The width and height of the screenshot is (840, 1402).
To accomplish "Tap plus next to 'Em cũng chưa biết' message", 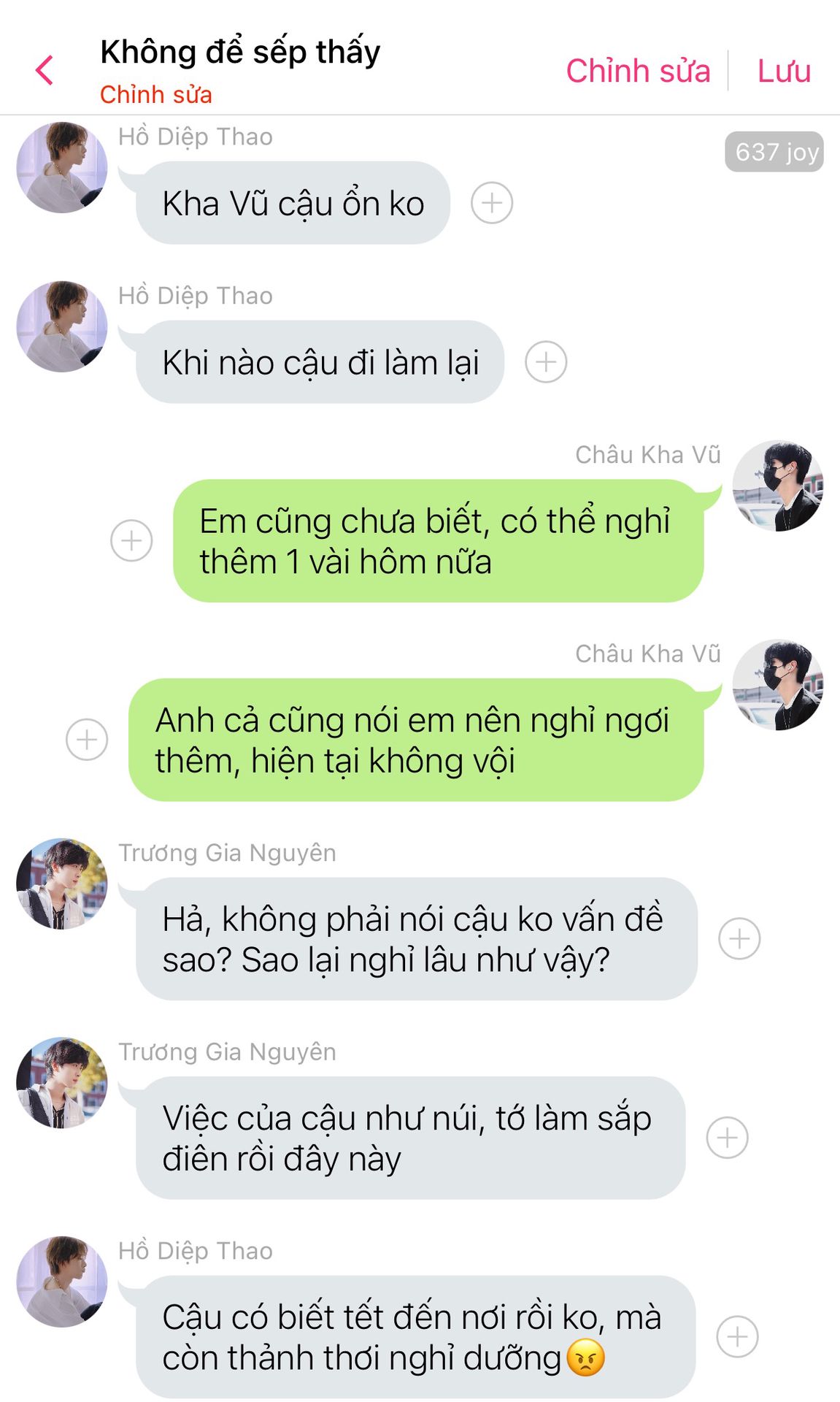I will (x=131, y=540).
